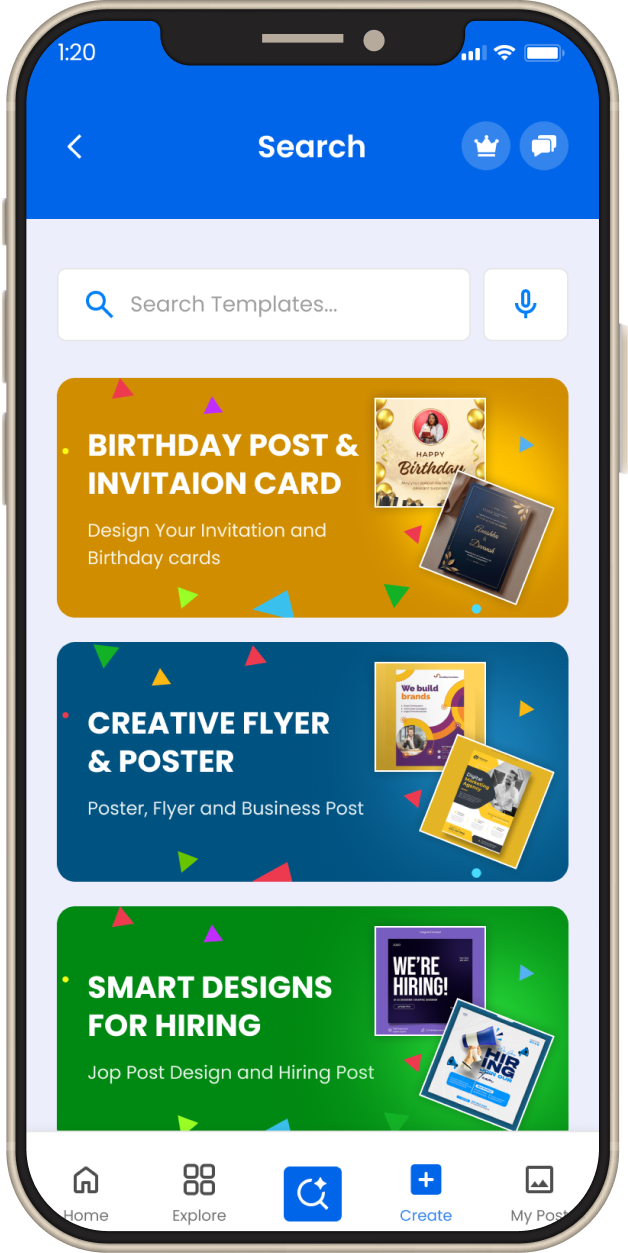Open Smart Designs for Hiring banner
Screen dimensions: 628x1253
pos(312,1018)
